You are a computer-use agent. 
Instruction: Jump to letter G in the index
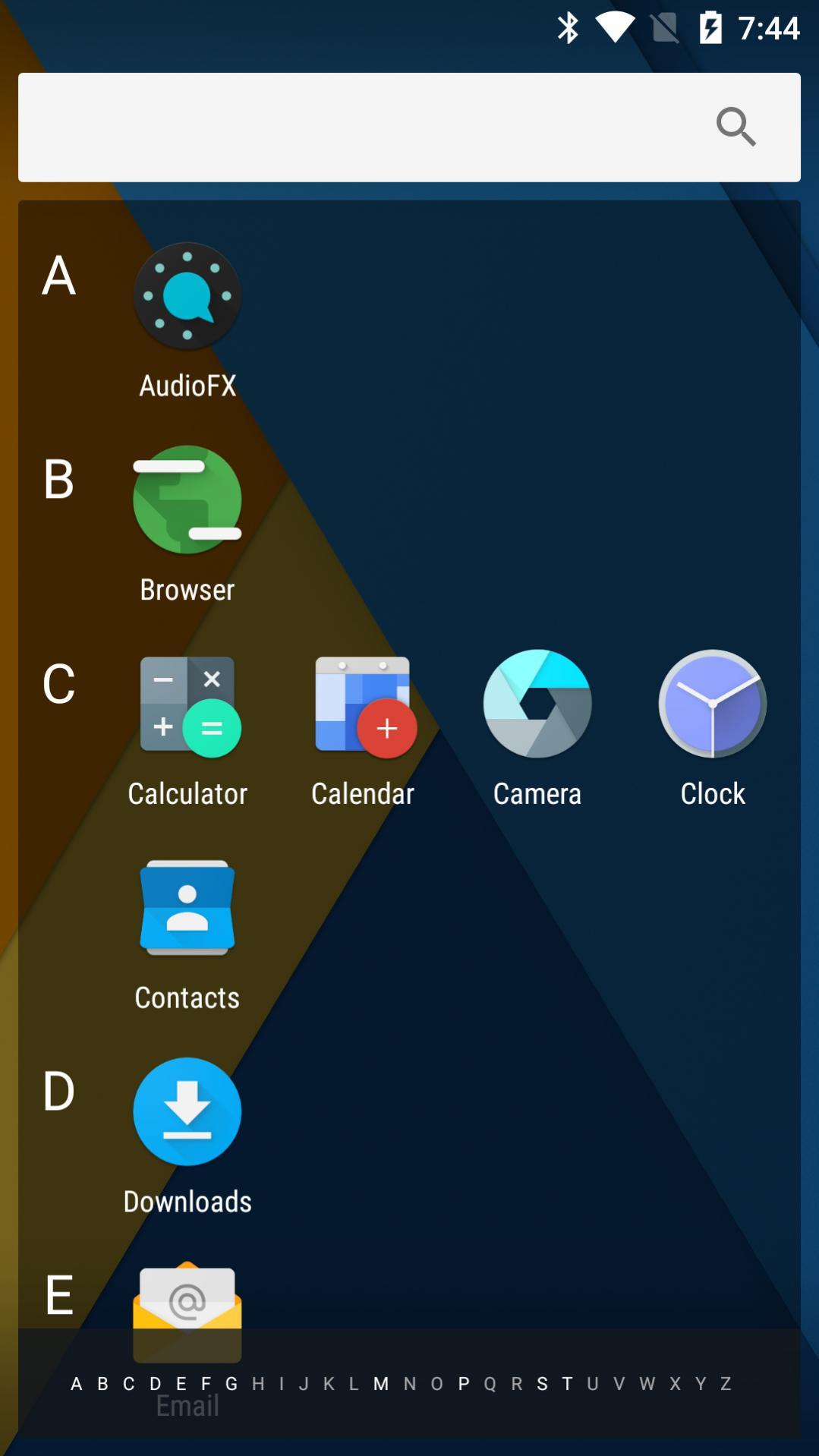[x=232, y=1384]
